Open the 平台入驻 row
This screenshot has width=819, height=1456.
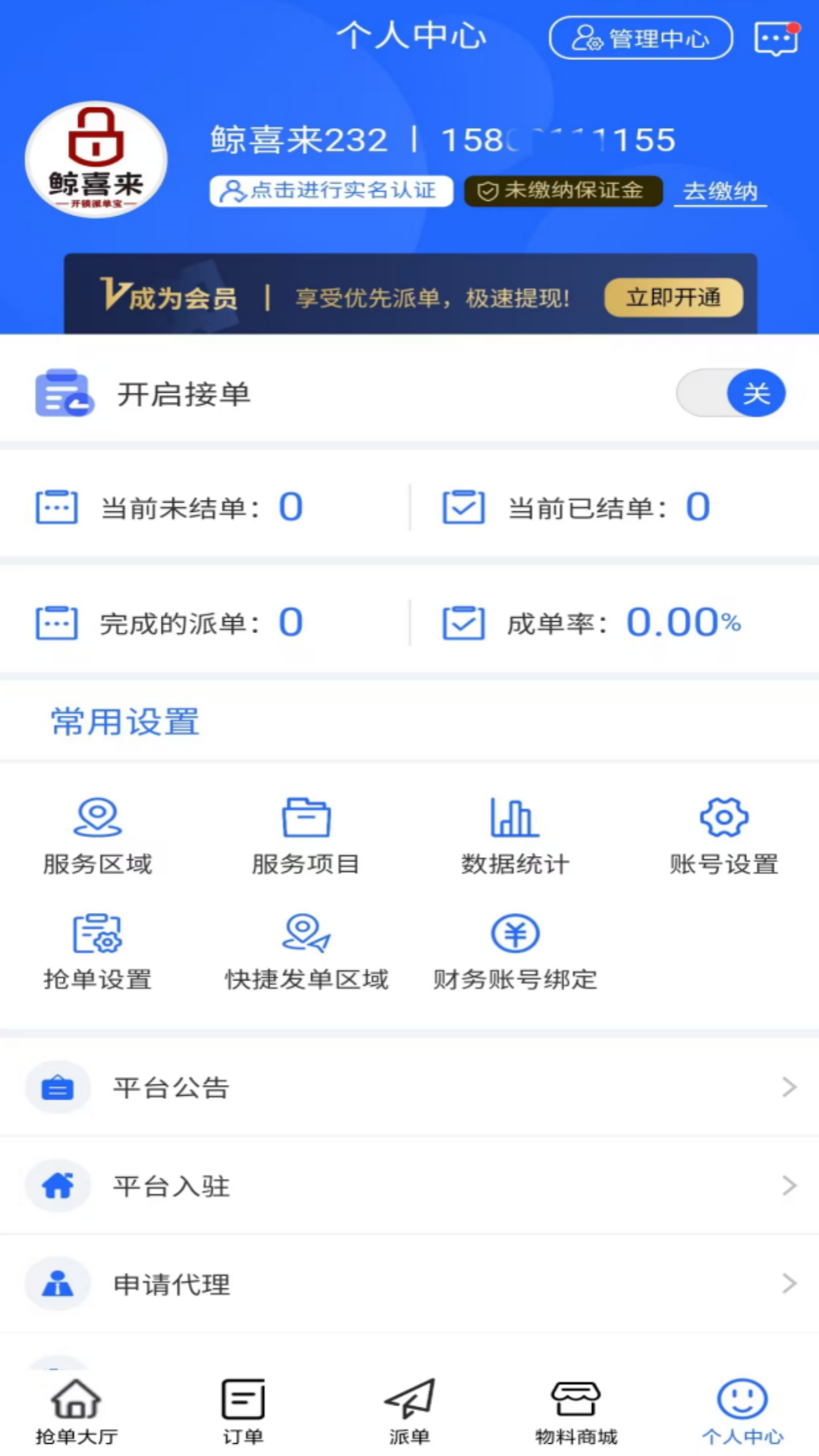(409, 1185)
